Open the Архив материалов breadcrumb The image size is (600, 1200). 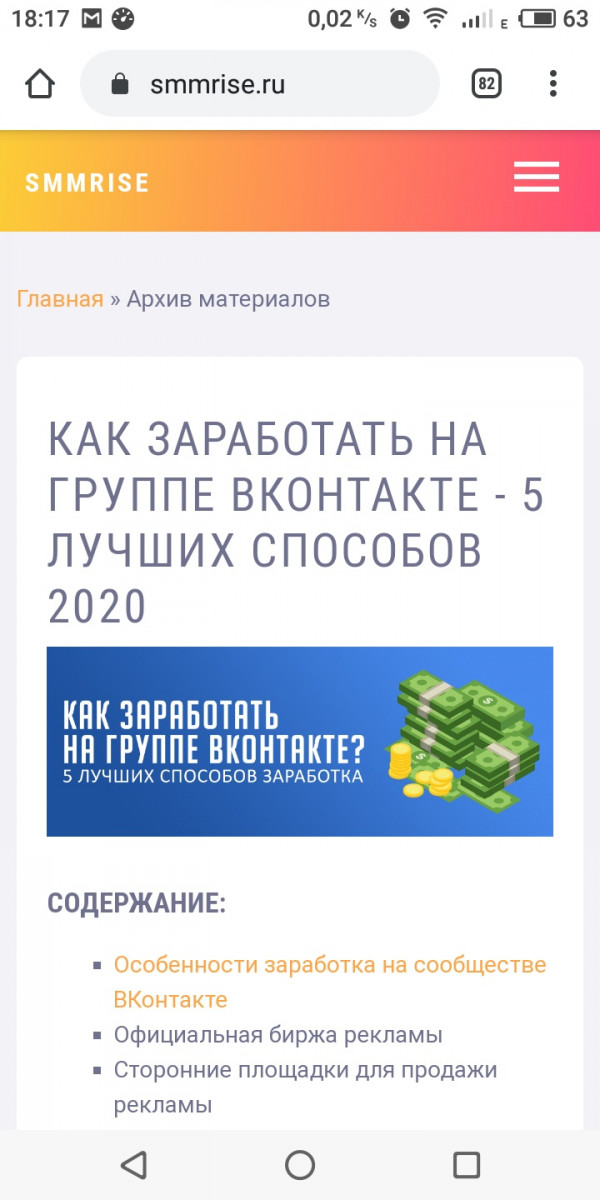pyautogui.click(x=228, y=299)
